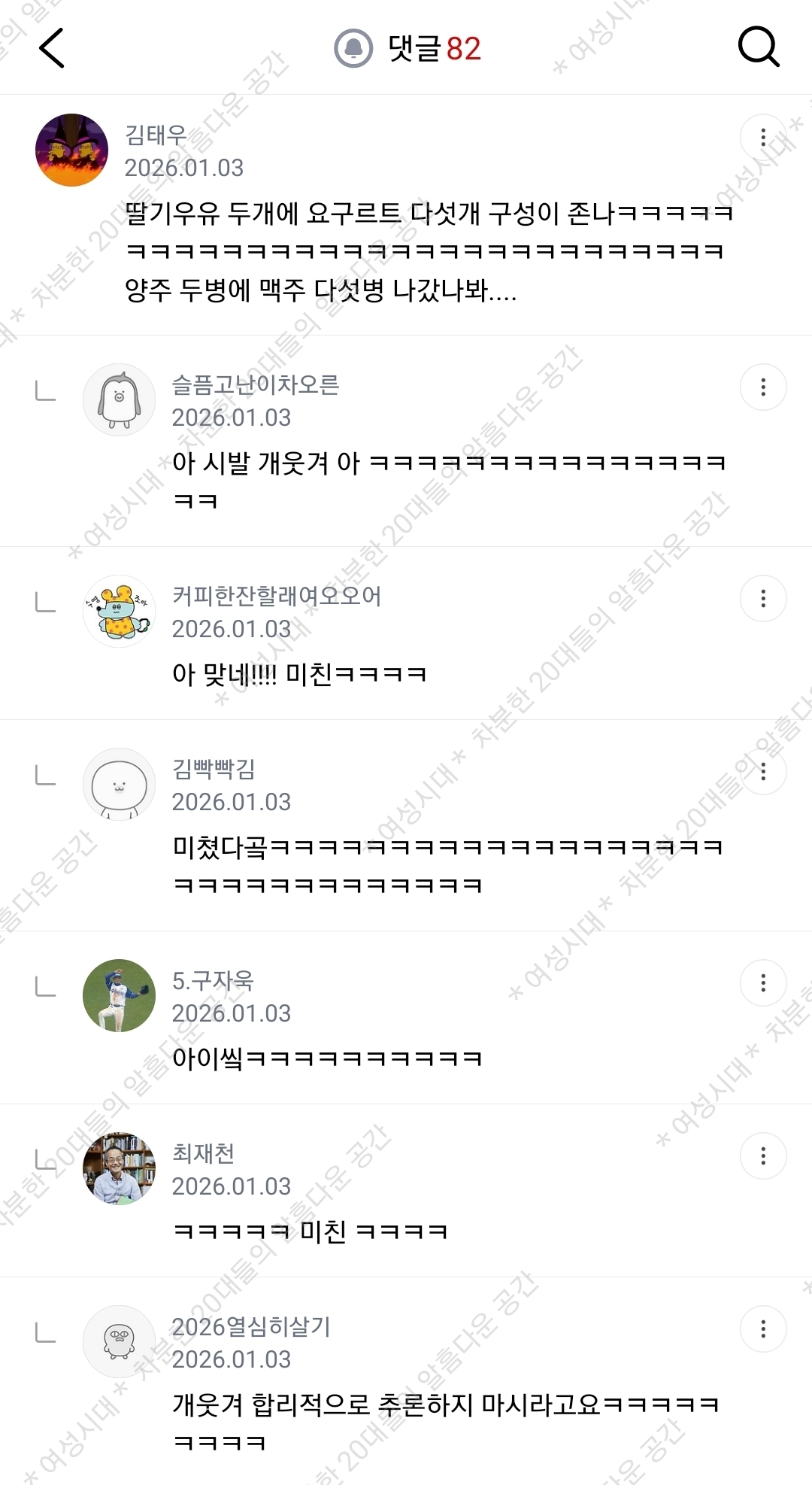View 슬픔고난이차오른's profile avatar
Screen dimensions: 812x1485
click(119, 399)
